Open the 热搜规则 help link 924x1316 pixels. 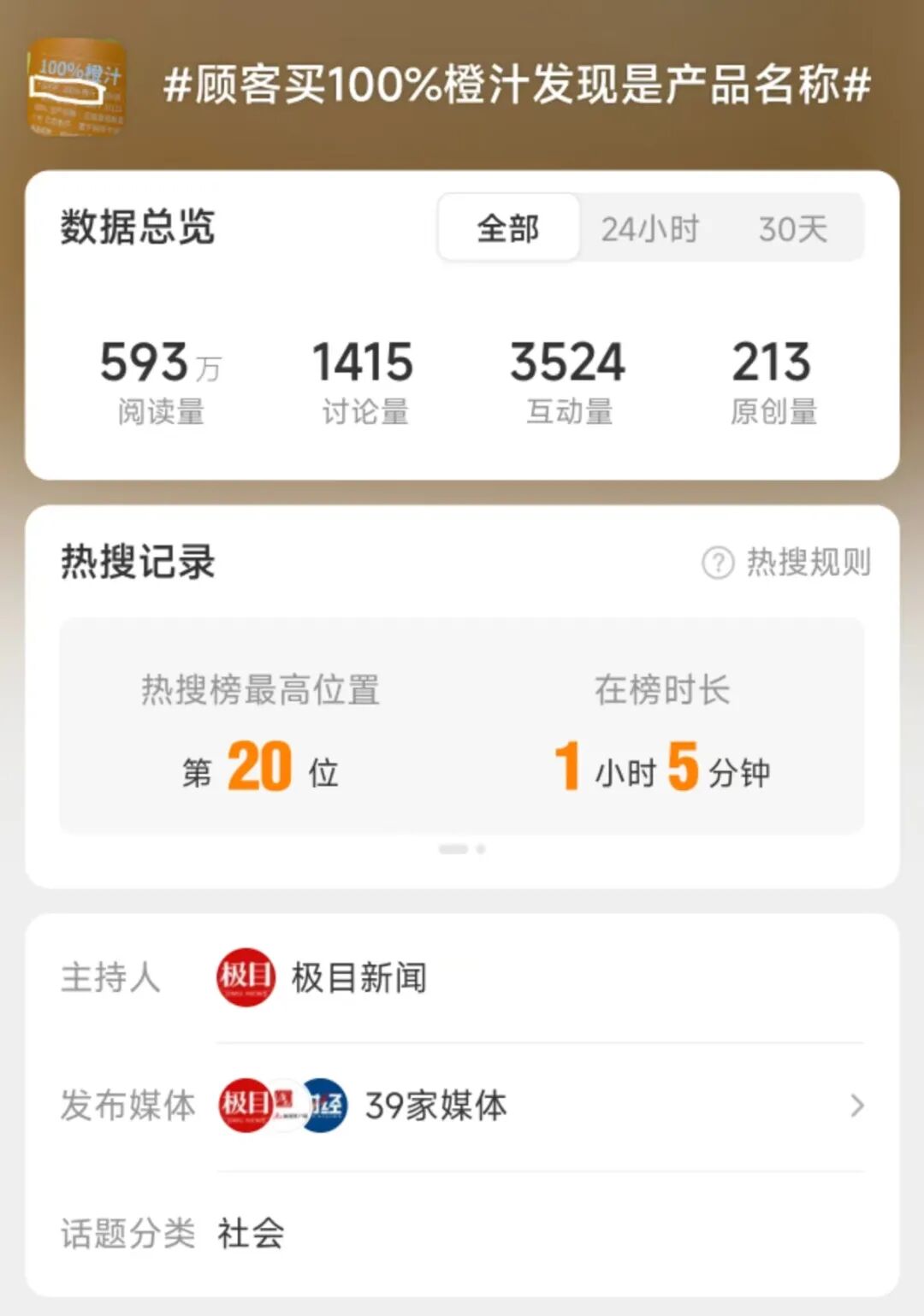pyautogui.click(x=787, y=563)
